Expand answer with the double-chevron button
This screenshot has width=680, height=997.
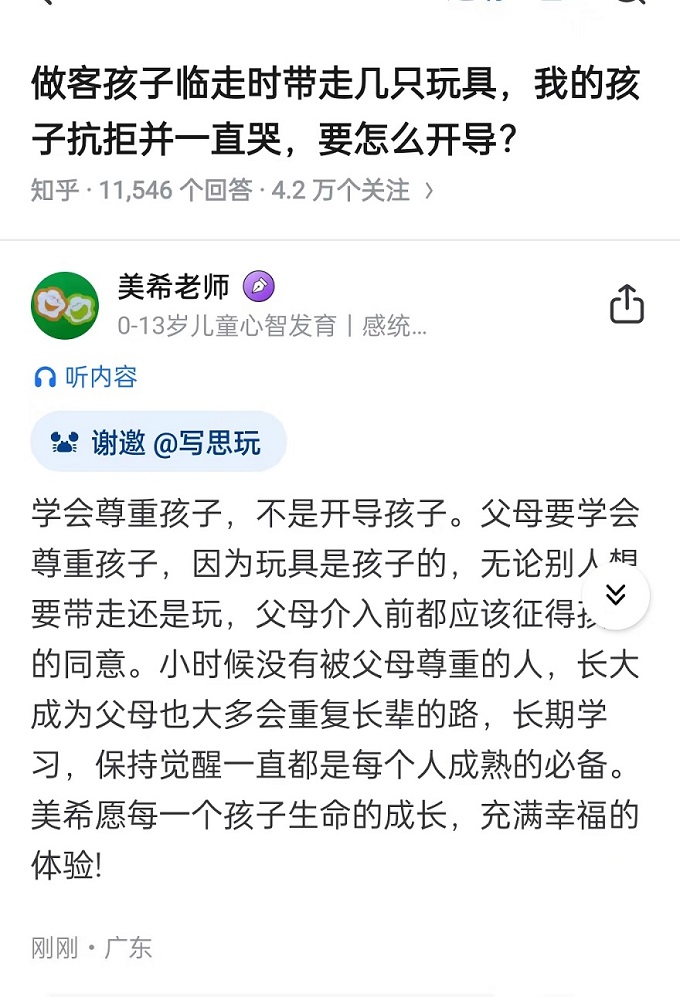pos(616,595)
